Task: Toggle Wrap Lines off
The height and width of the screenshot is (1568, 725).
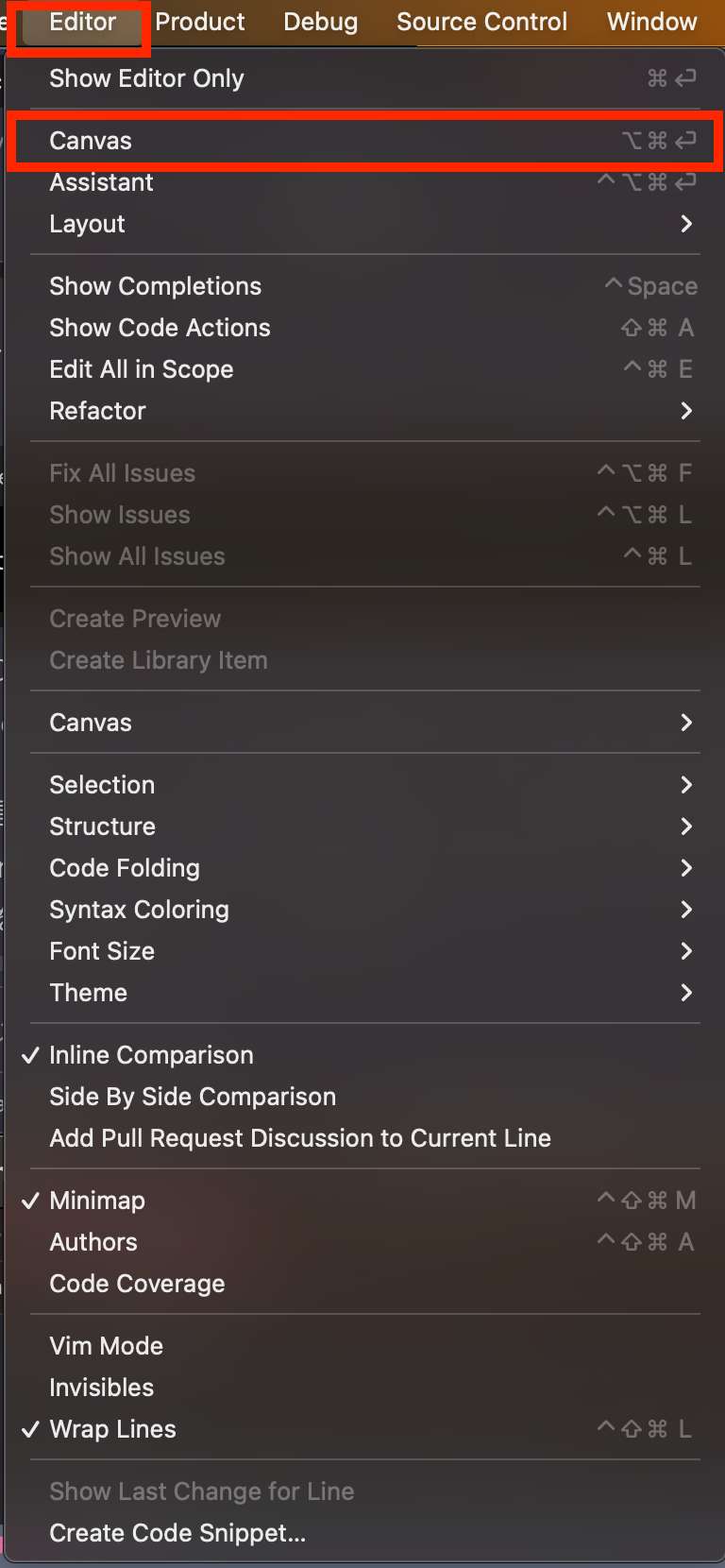Action: click(x=112, y=1429)
